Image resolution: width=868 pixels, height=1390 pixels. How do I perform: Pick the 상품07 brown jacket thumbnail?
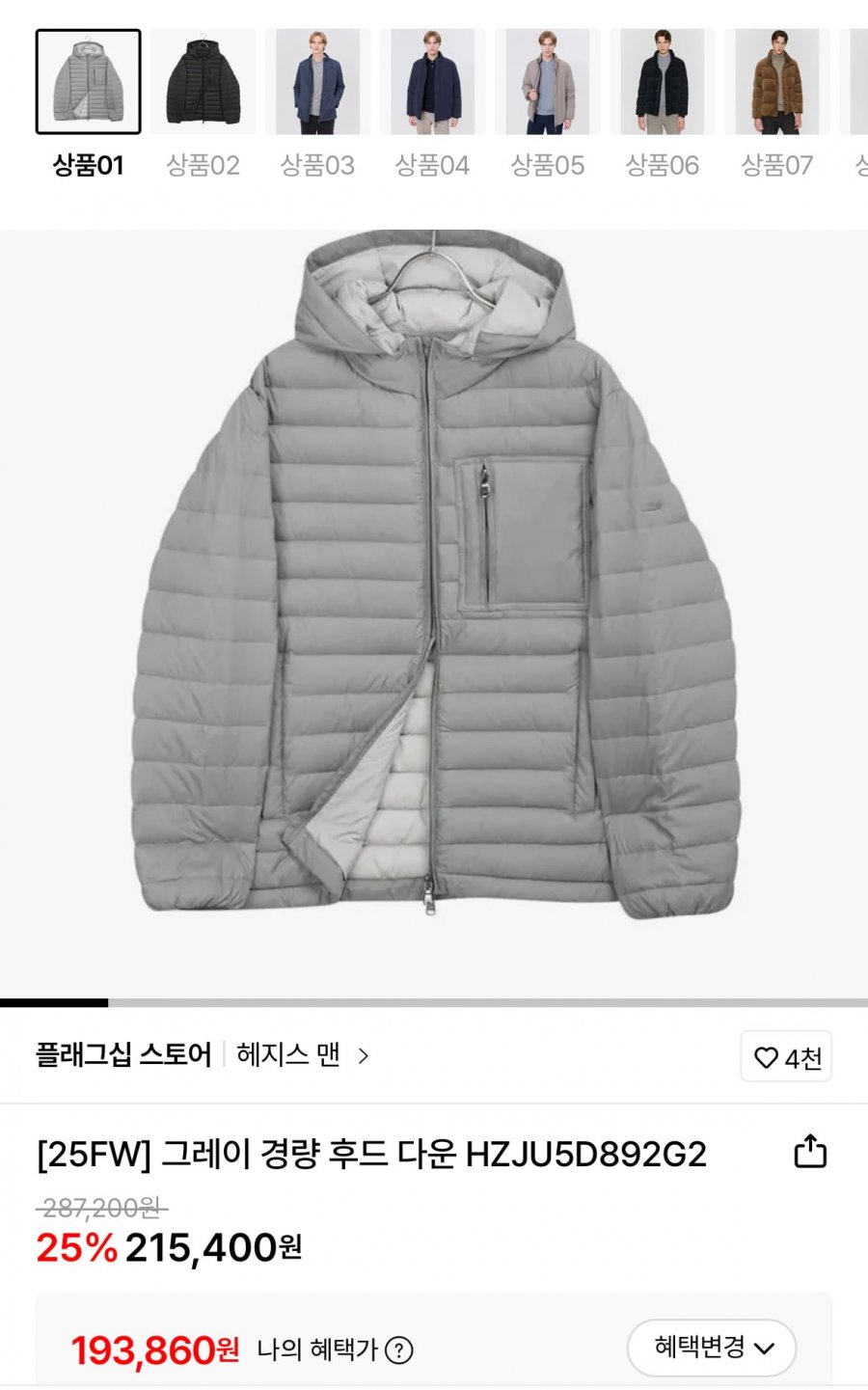[x=776, y=82]
